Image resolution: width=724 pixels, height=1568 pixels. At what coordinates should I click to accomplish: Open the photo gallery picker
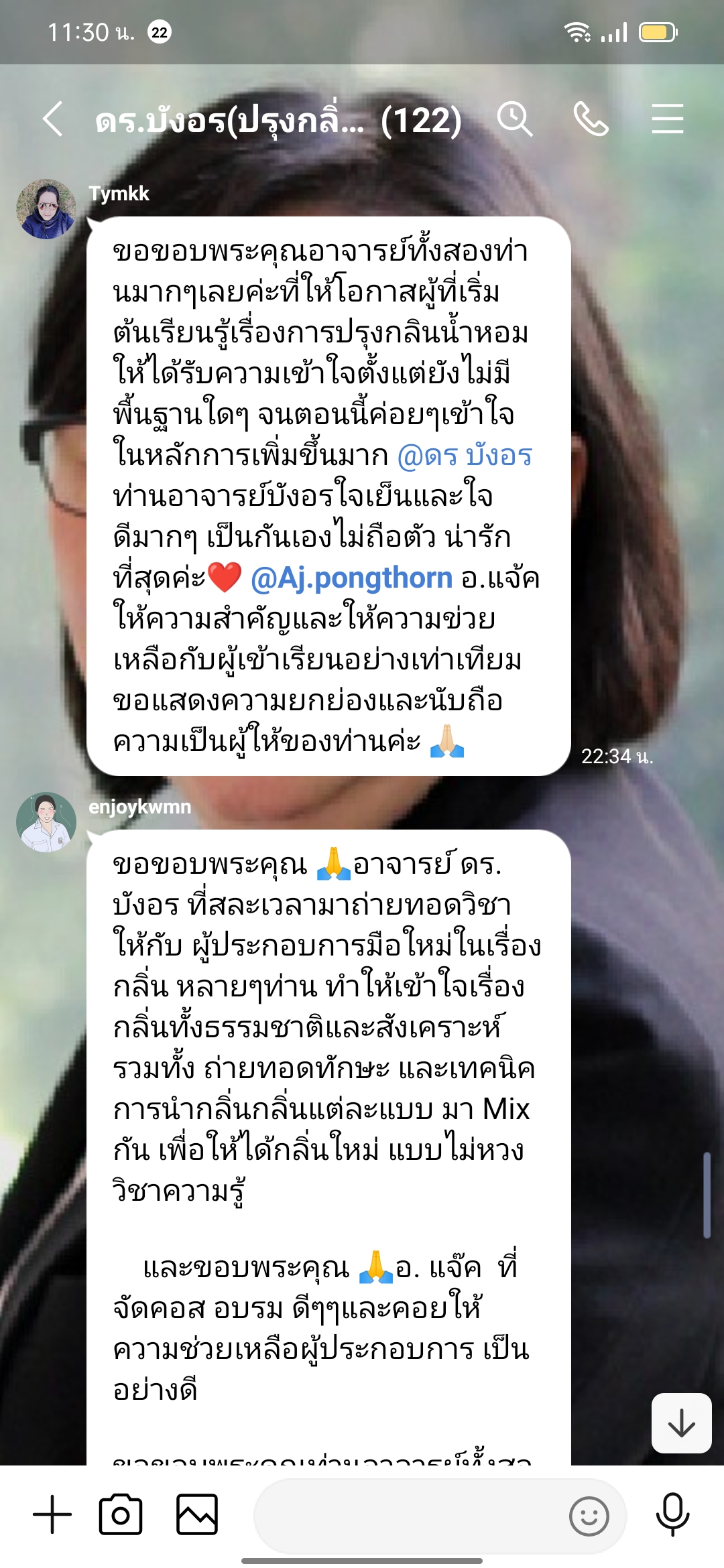(197, 1515)
